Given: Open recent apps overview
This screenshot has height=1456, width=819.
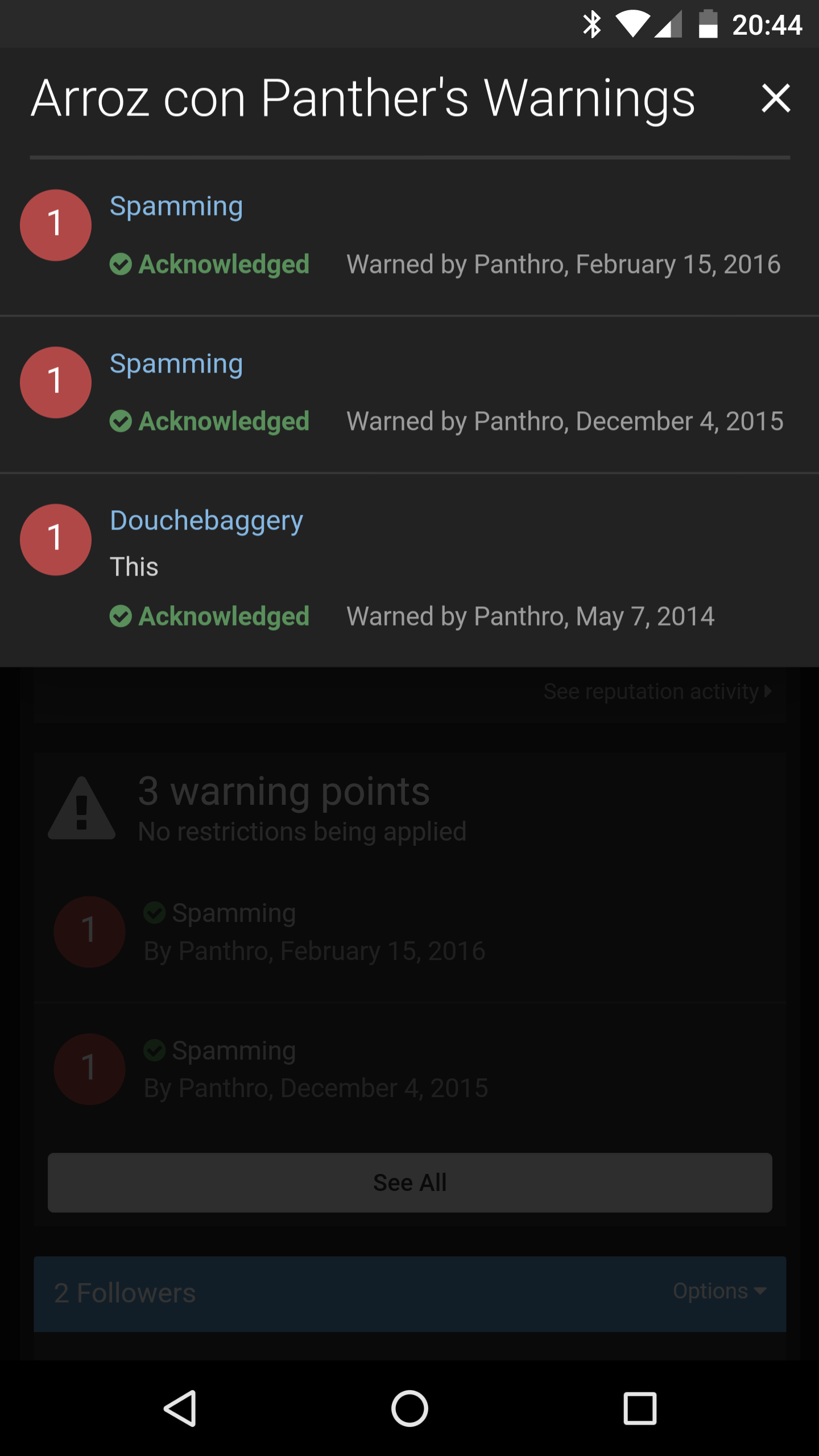Looking at the screenshot, I should coord(640,1409).
